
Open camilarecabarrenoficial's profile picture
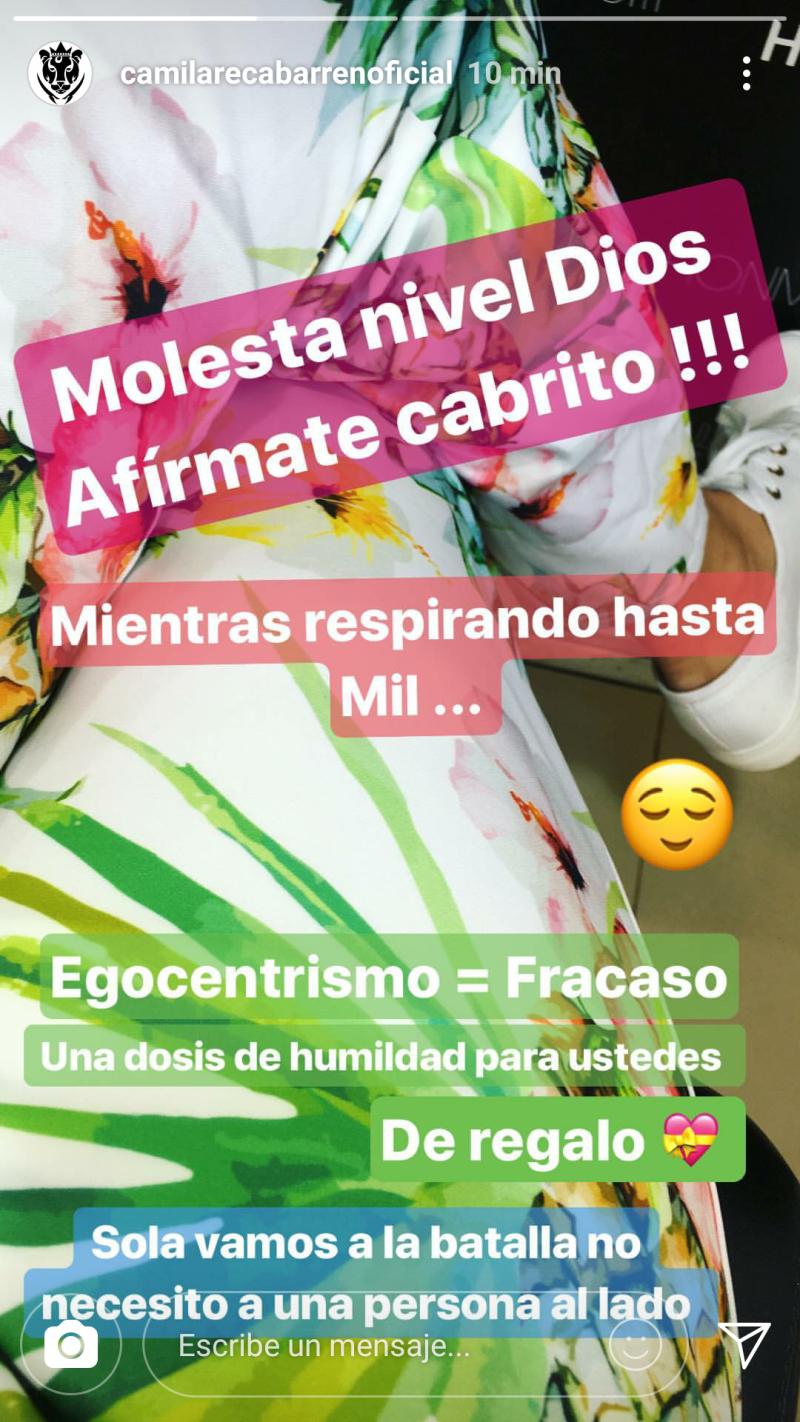coord(60,73)
